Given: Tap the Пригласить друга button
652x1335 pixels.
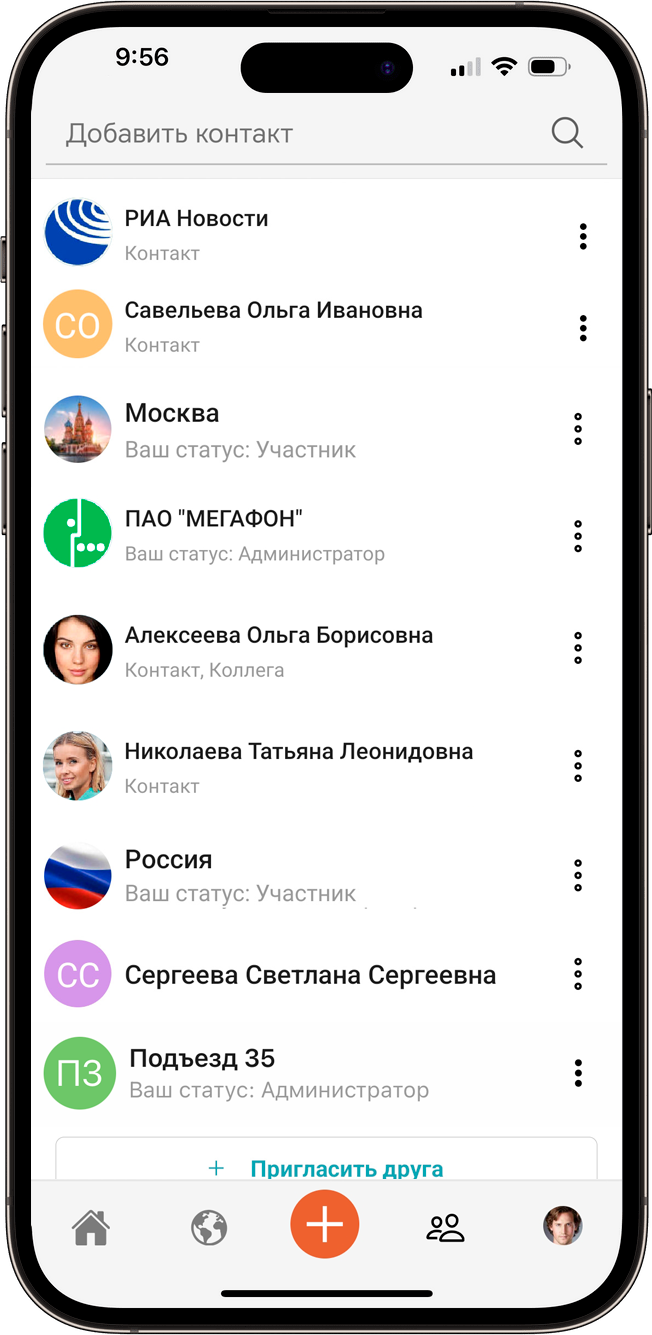Looking at the screenshot, I should click(326, 1166).
